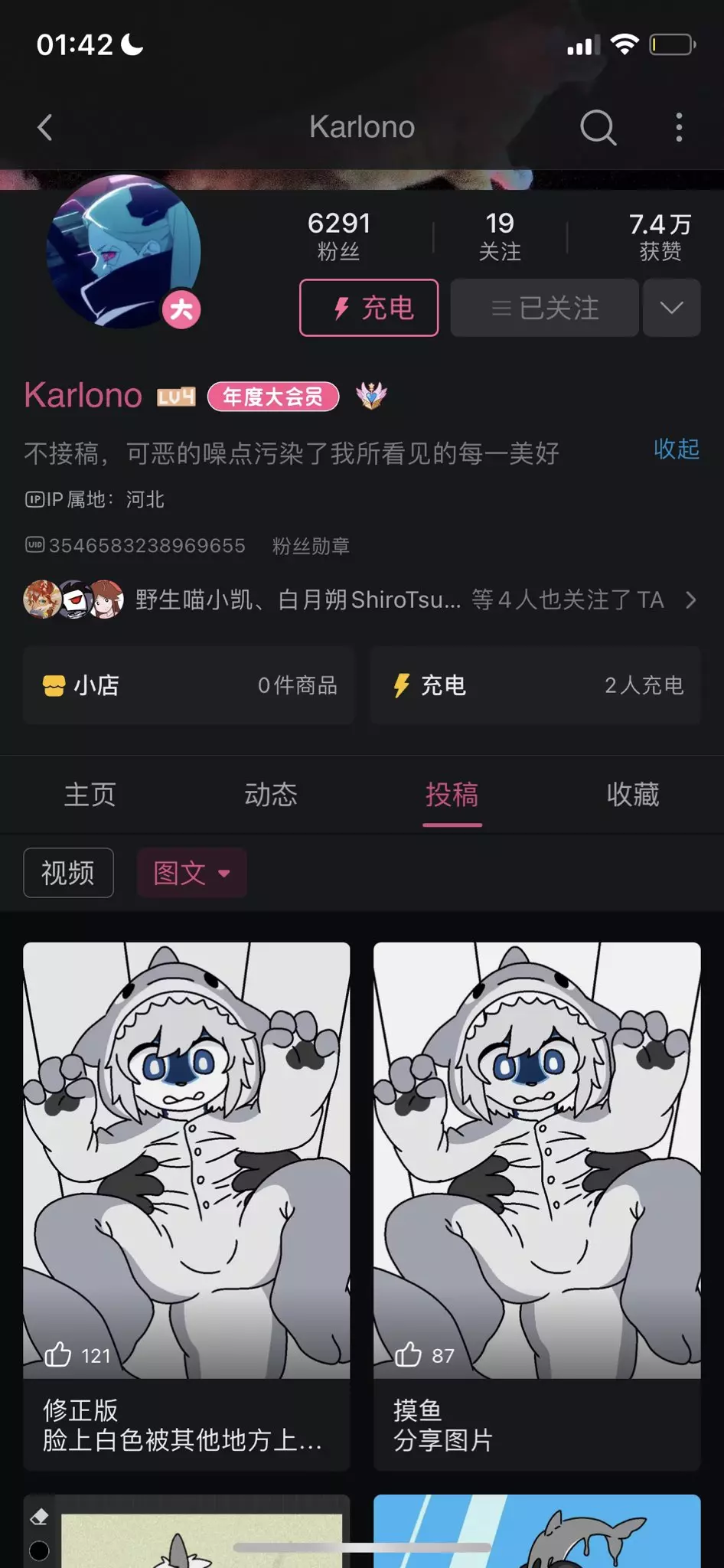Open the post titled 摸鱼

point(537,1207)
